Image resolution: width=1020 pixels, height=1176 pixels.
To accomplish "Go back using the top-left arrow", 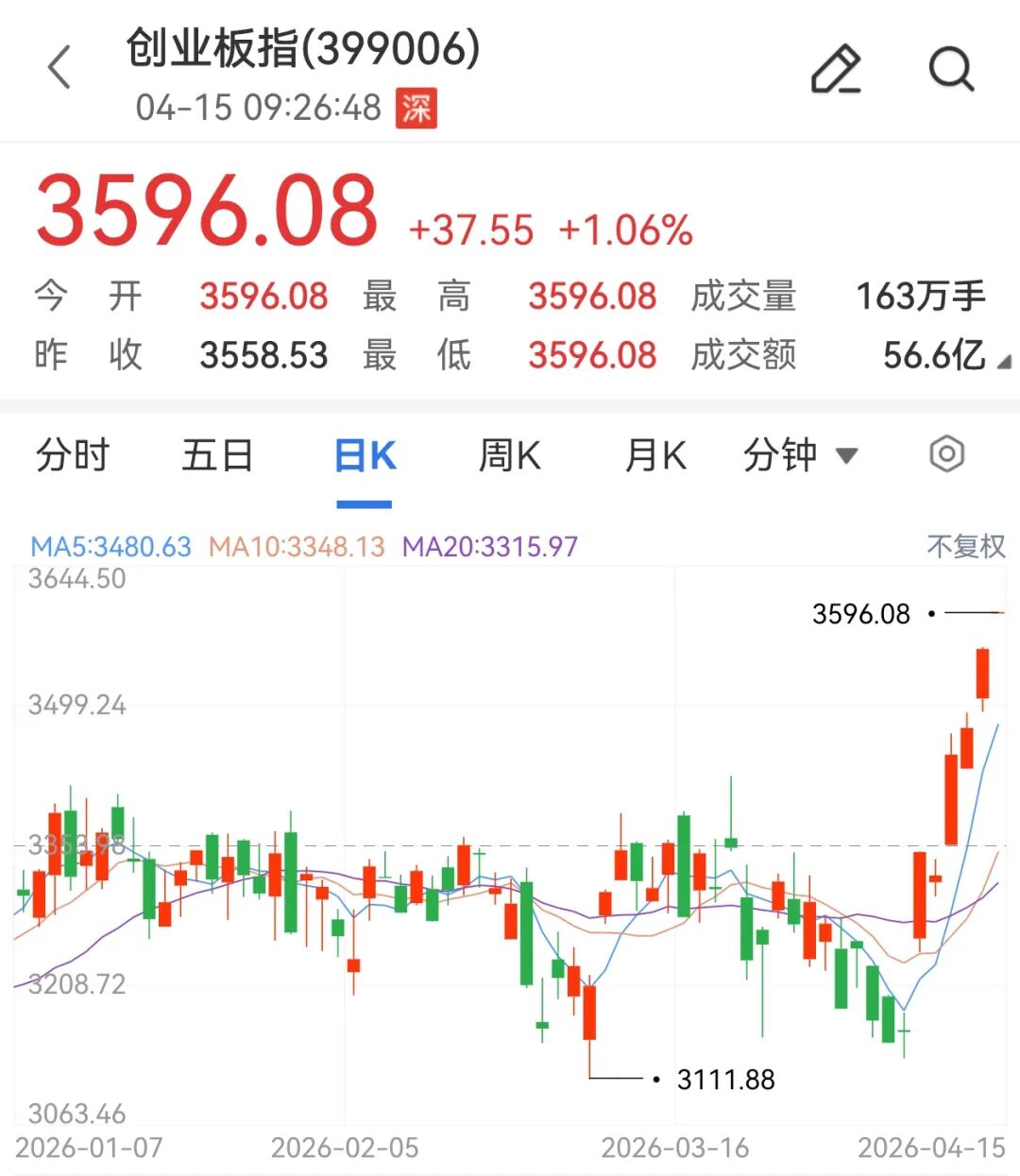I will (59, 69).
